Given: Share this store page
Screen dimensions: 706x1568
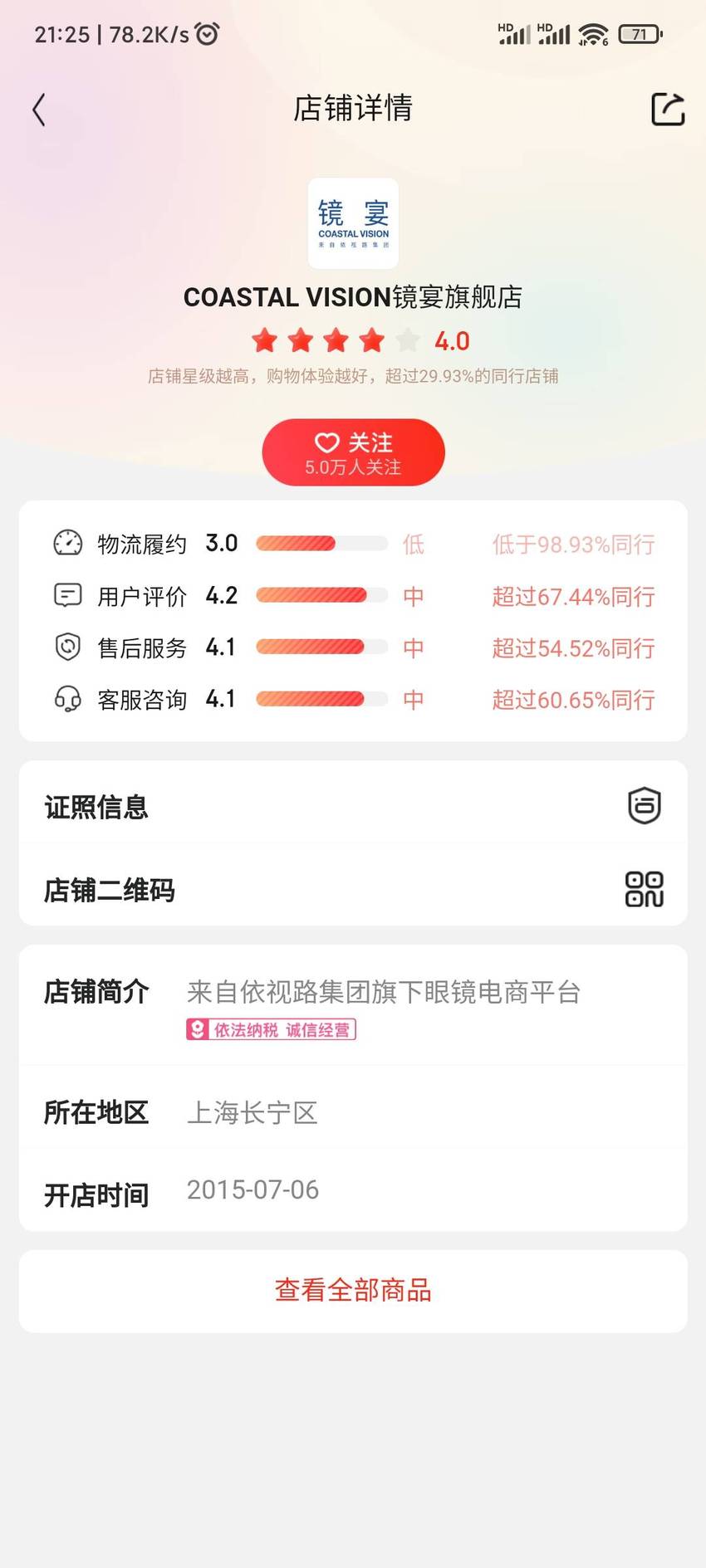Looking at the screenshot, I should click(x=668, y=109).
